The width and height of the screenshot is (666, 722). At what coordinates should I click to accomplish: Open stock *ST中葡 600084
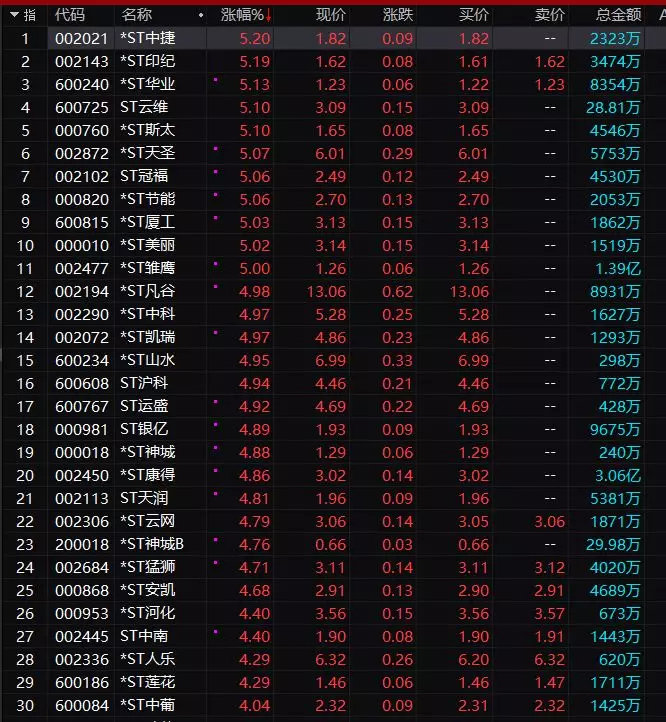tap(333, 705)
